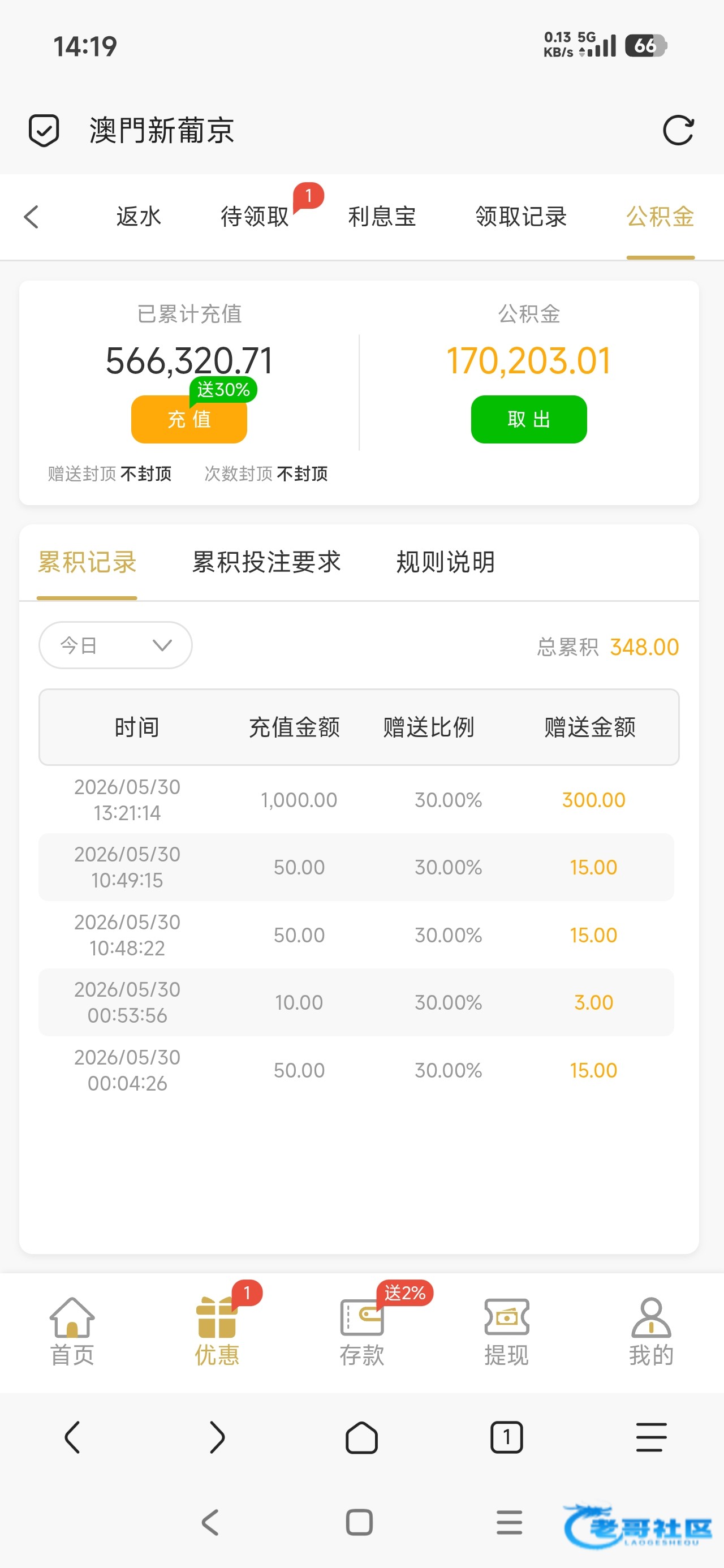Open the 待领取 tab
The width and height of the screenshot is (724, 1568).
coord(255,217)
